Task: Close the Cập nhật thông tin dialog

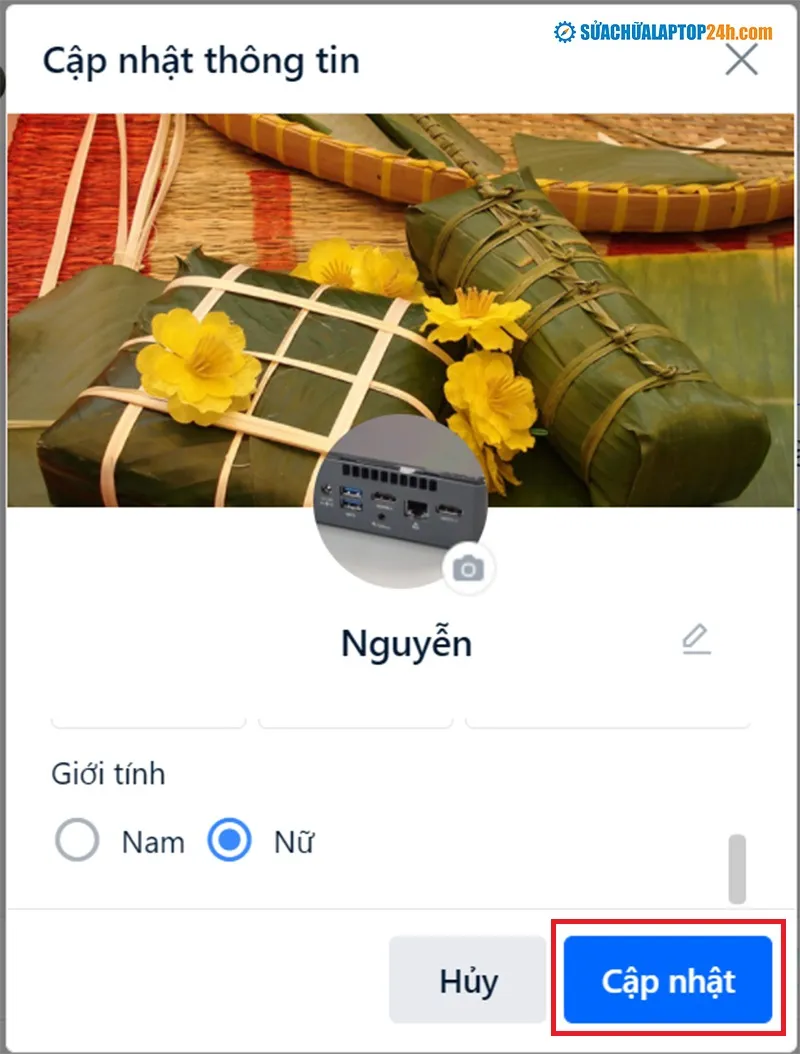Action: coord(741,59)
